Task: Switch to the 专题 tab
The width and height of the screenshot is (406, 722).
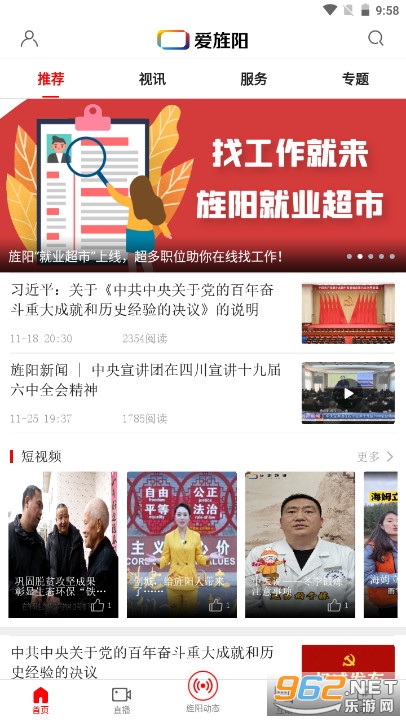Action: 355,79
